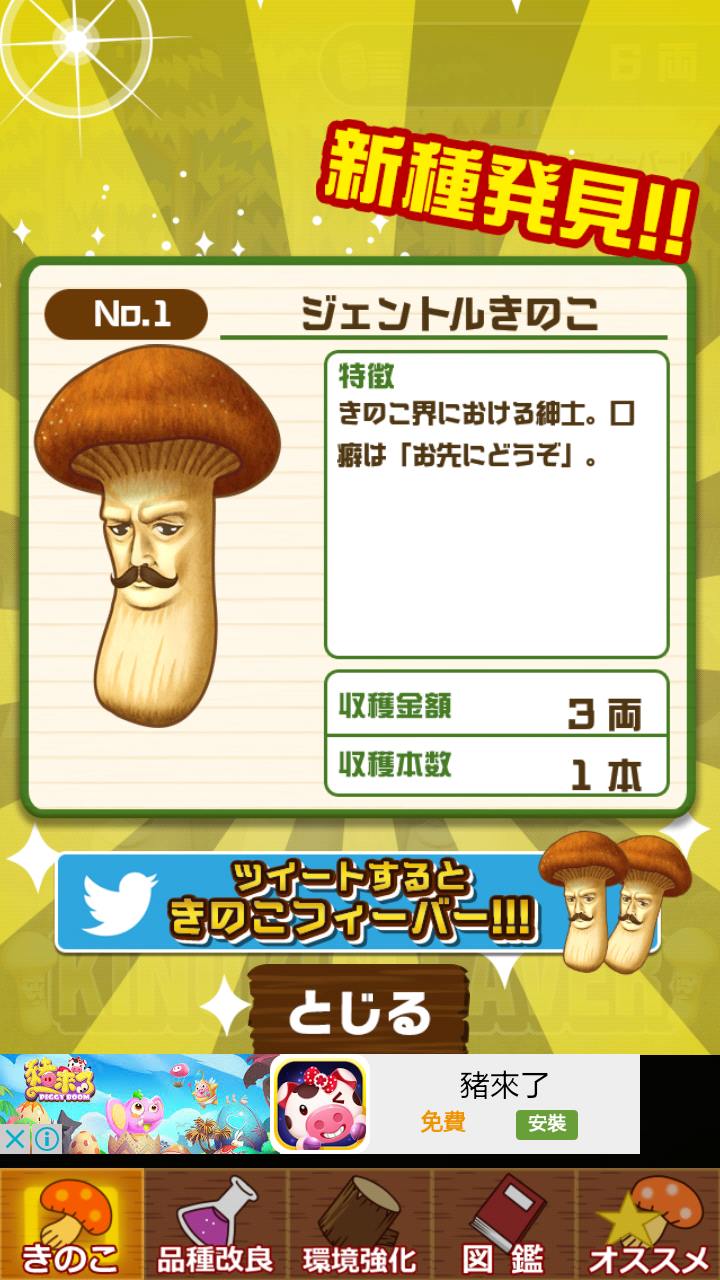Open the ad info icon

tap(45, 1138)
